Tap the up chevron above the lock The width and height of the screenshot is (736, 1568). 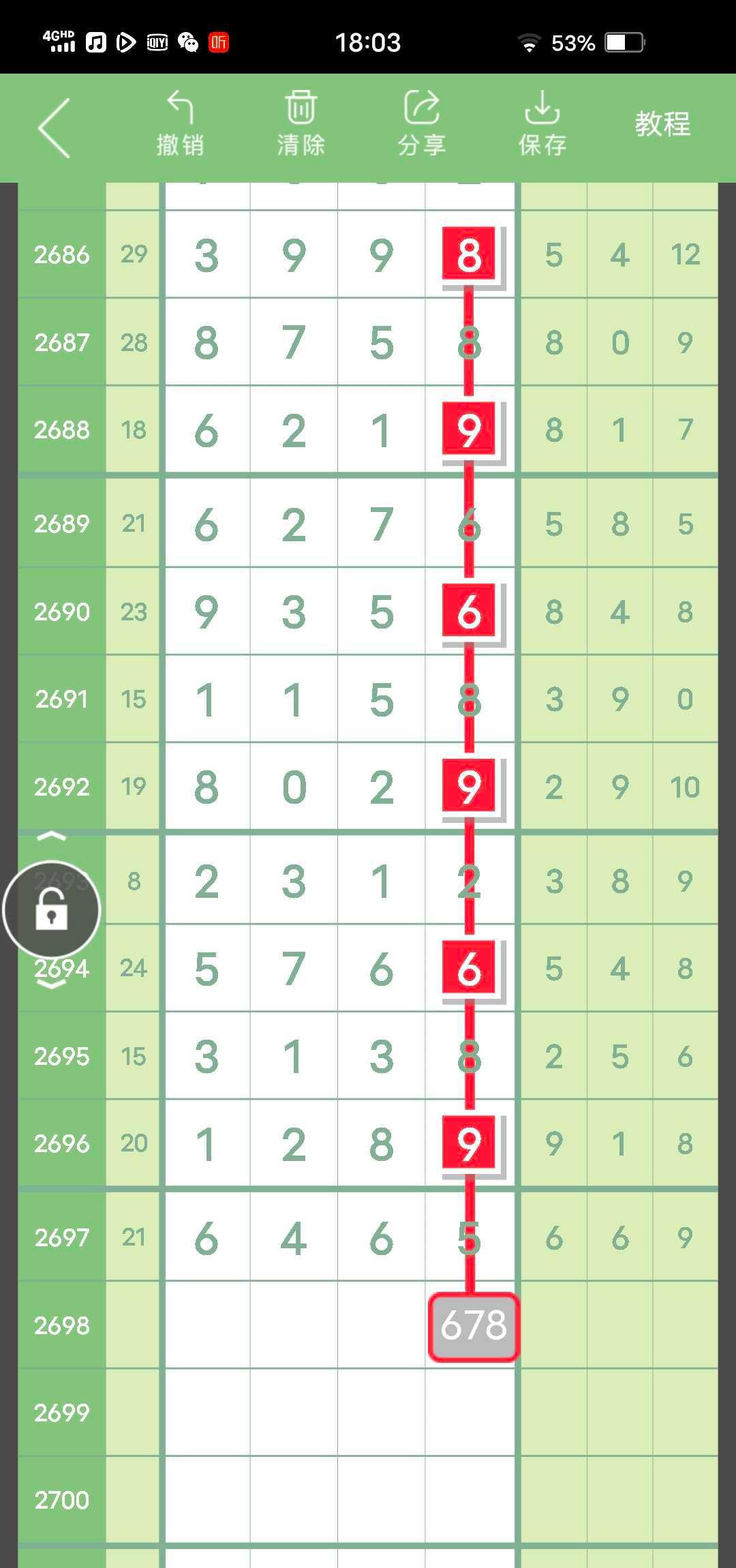click(52, 836)
